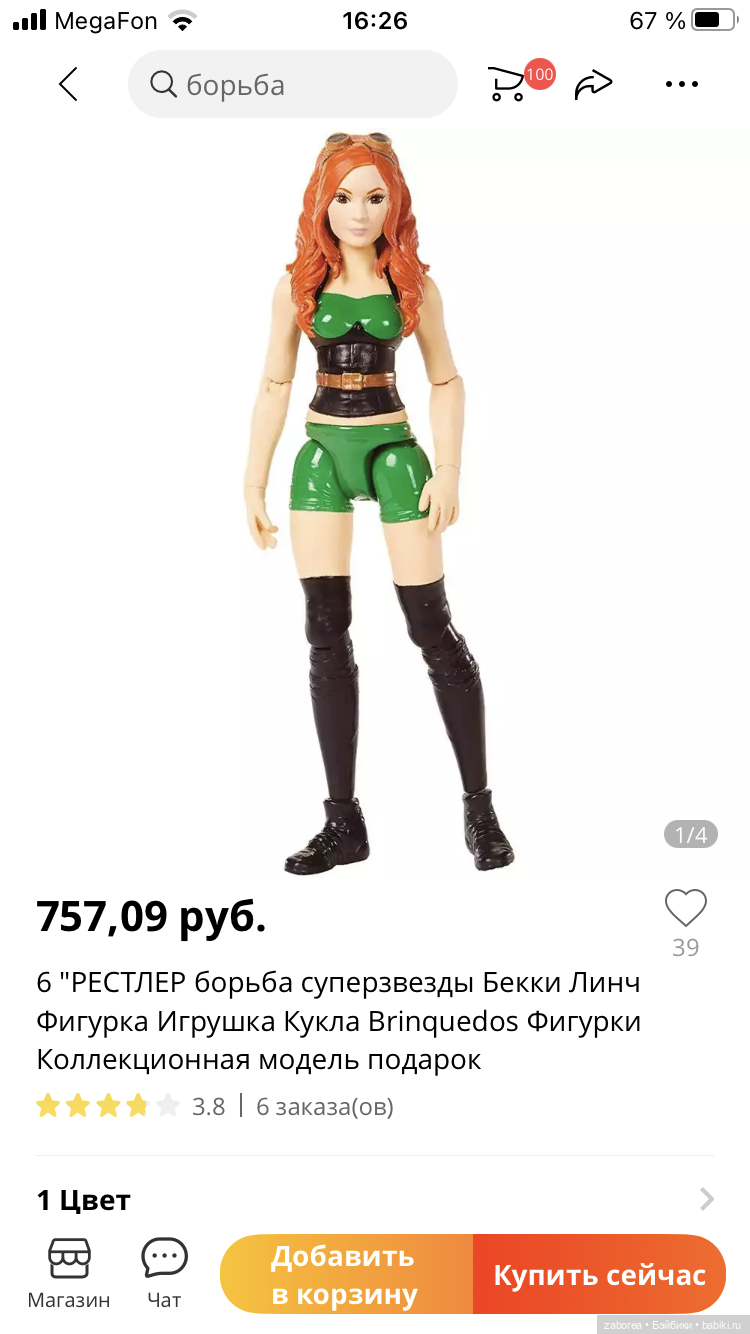Buy now with 'Купить сейчас'
Screen dimensions: 750x1334
pyautogui.click(x=599, y=1274)
